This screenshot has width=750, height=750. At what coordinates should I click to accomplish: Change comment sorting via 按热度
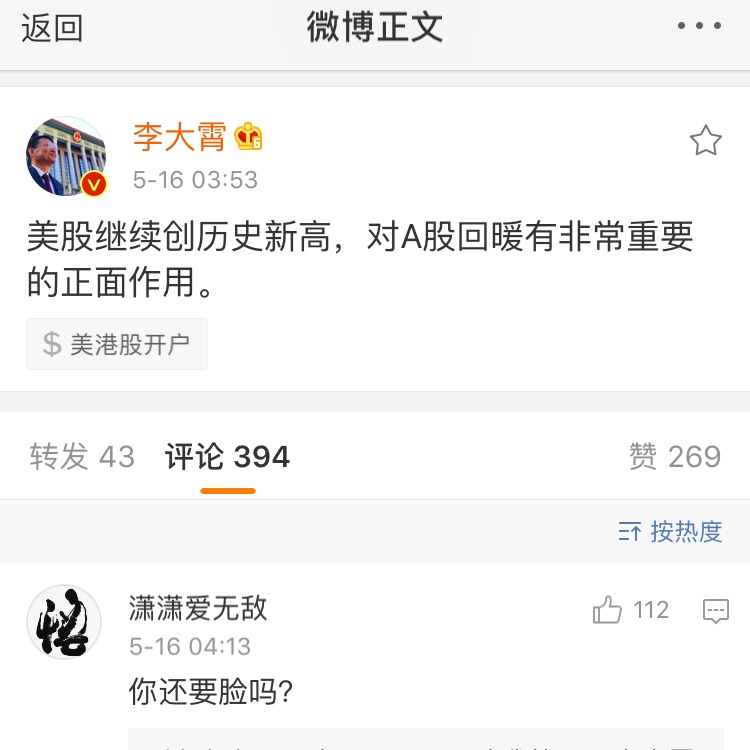click(x=670, y=532)
